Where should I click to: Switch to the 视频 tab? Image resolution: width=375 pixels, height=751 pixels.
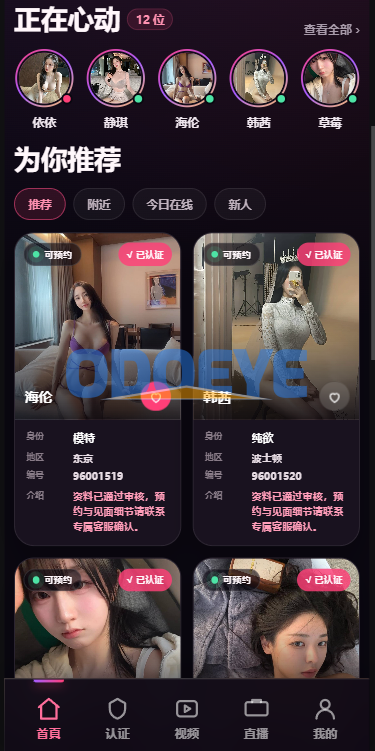187,718
